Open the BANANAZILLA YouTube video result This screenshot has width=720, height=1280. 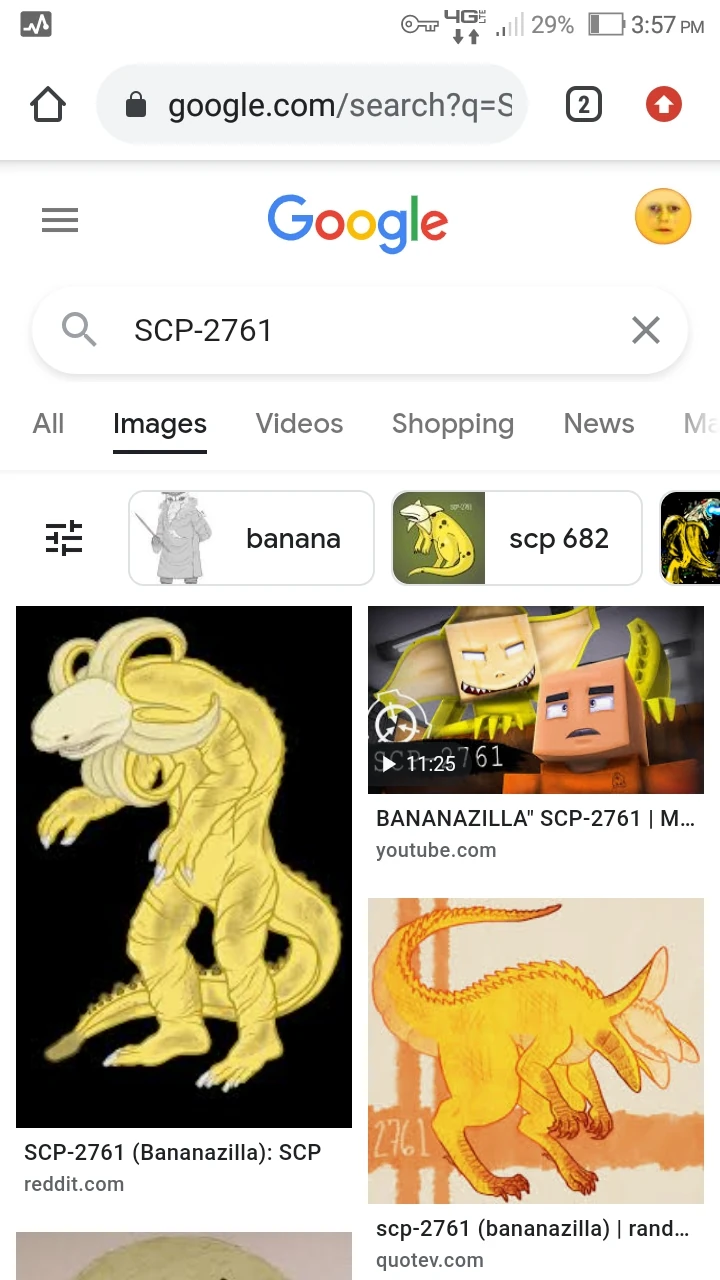[x=535, y=700]
